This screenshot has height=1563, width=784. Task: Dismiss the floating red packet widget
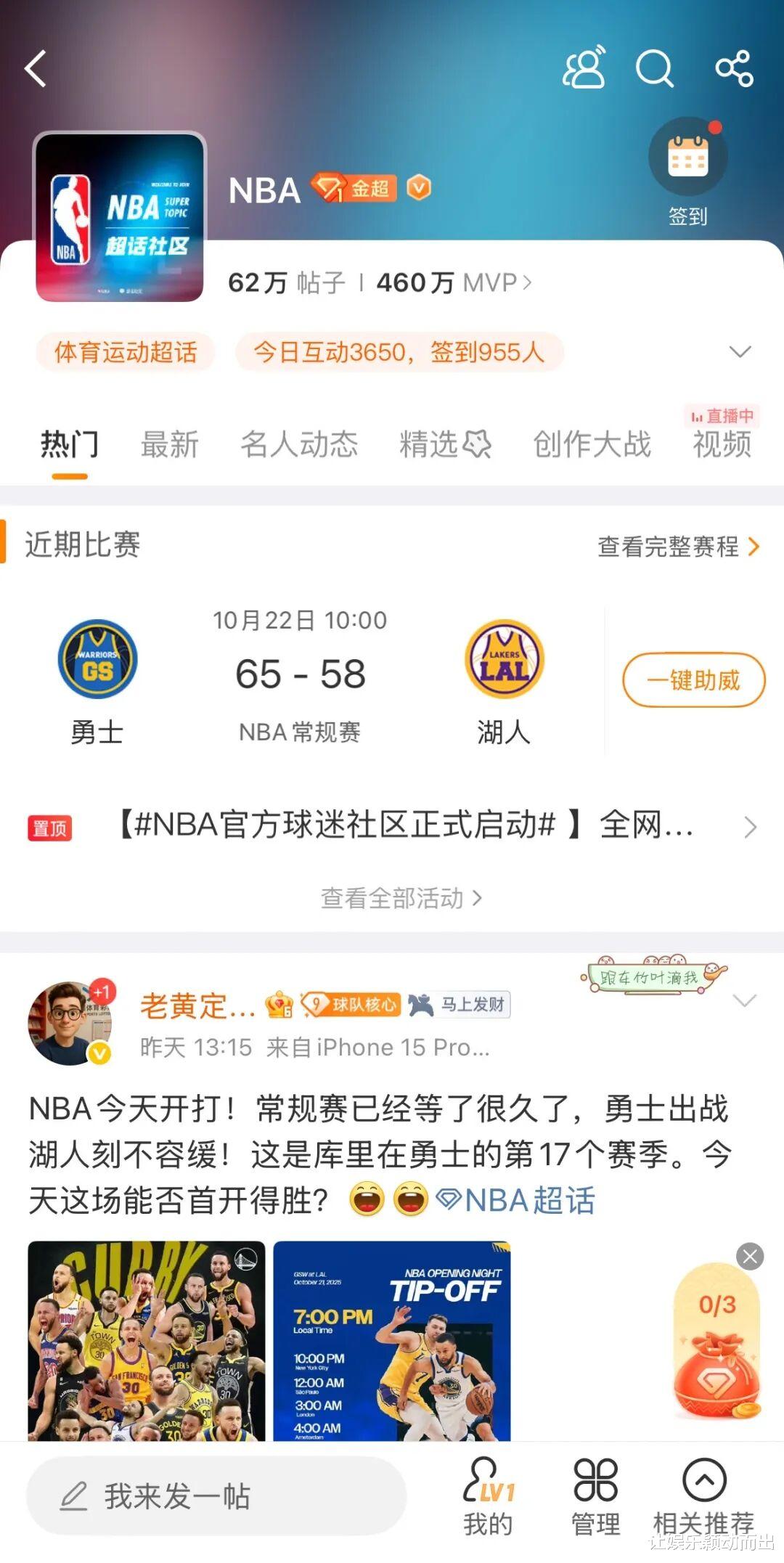coord(750,1256)
